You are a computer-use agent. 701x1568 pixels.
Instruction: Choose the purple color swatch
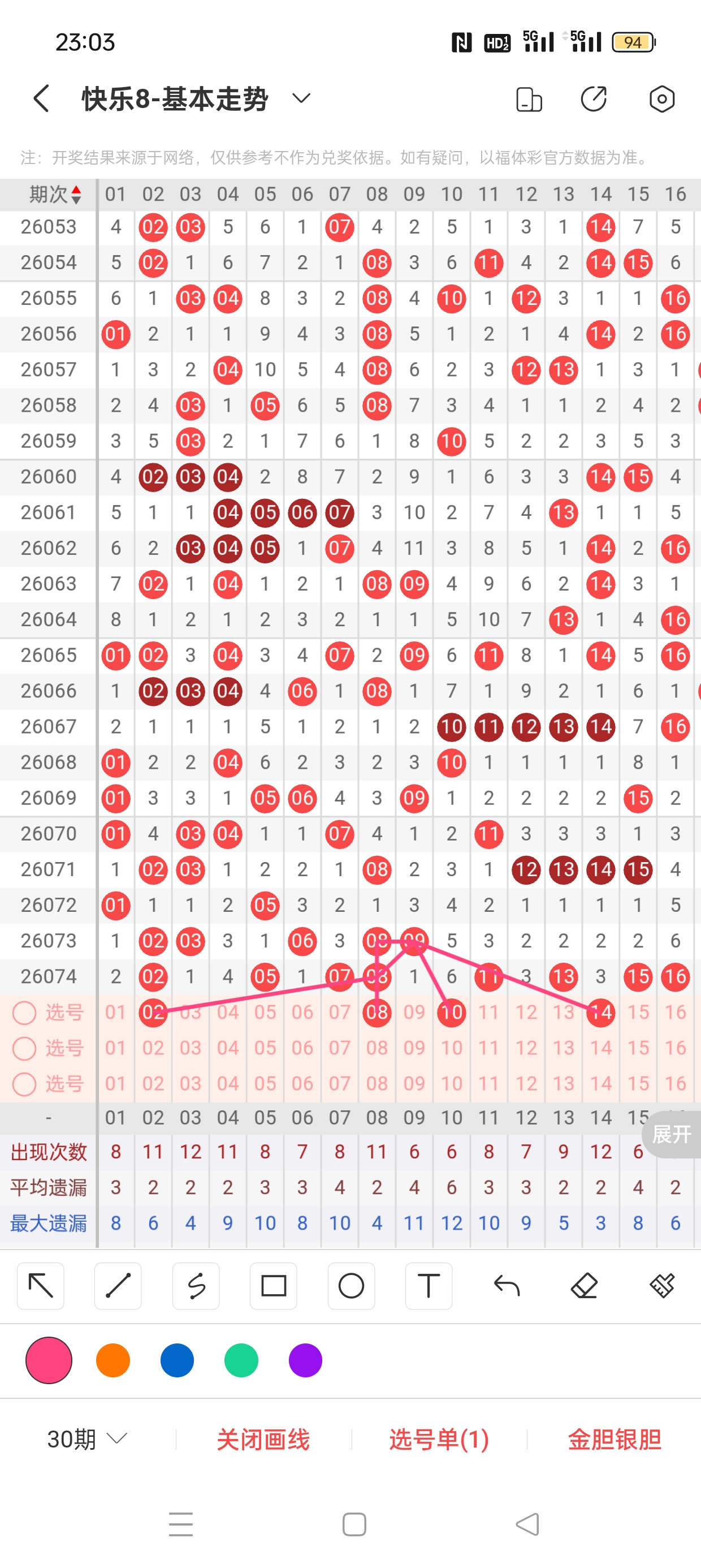[305, 1360]
